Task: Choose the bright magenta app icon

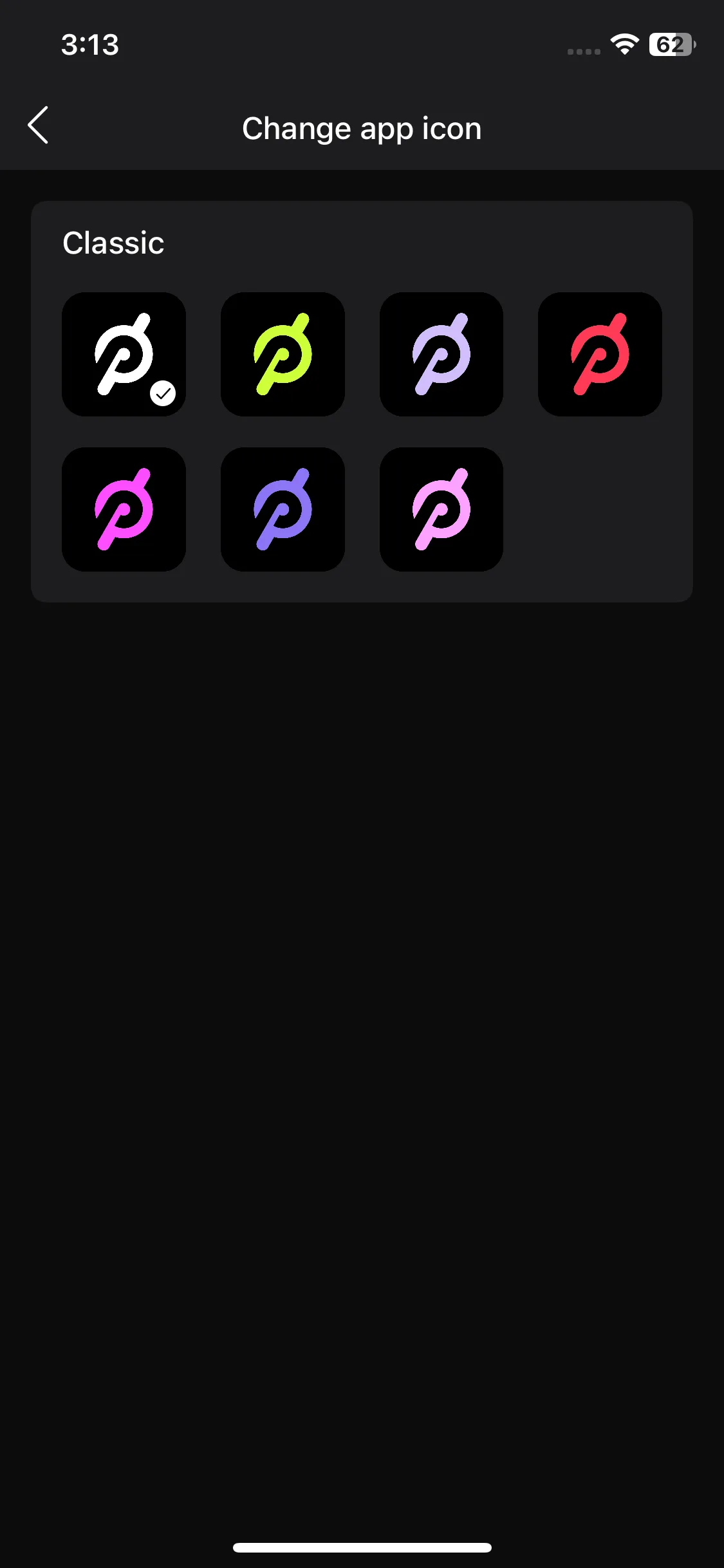Action: [124, 509]
